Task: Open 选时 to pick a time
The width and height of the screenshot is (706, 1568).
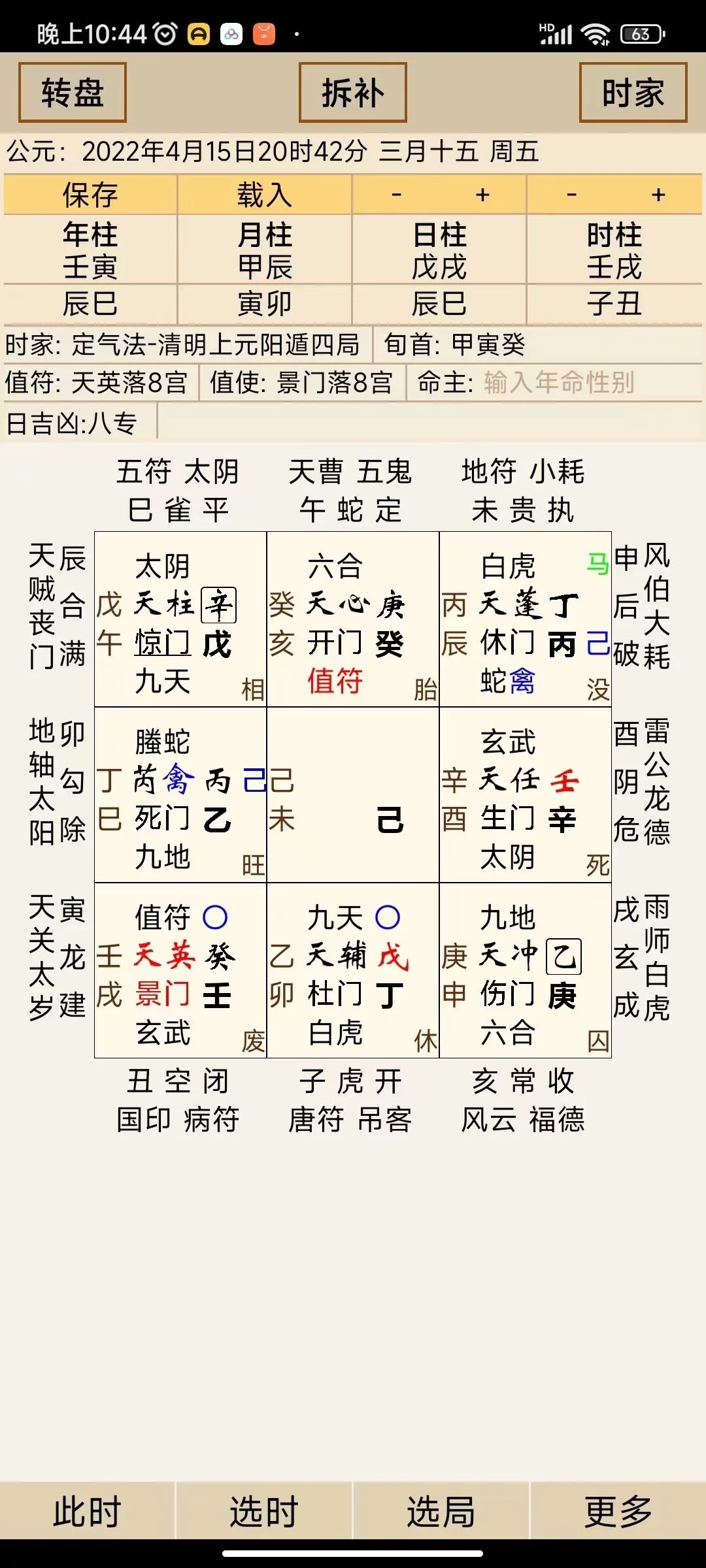Action: (x=264, y=1511)
